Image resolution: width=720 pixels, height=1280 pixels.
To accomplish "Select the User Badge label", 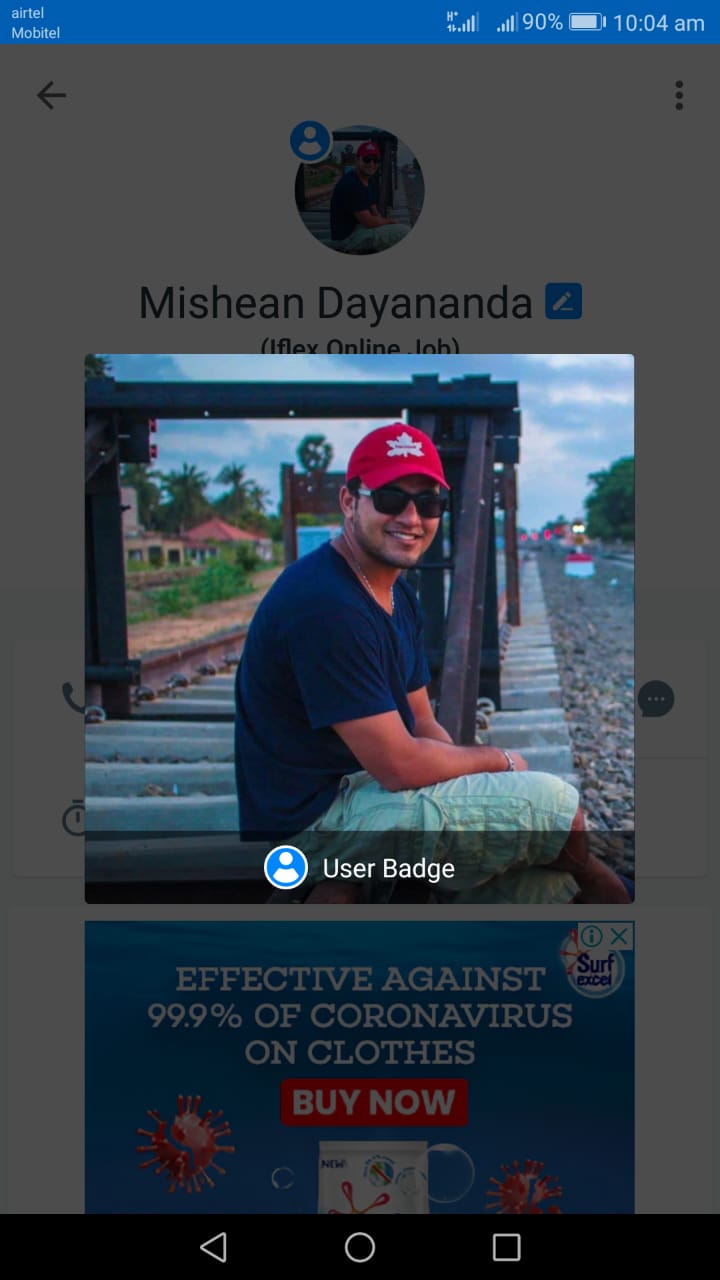I will 388,868.
